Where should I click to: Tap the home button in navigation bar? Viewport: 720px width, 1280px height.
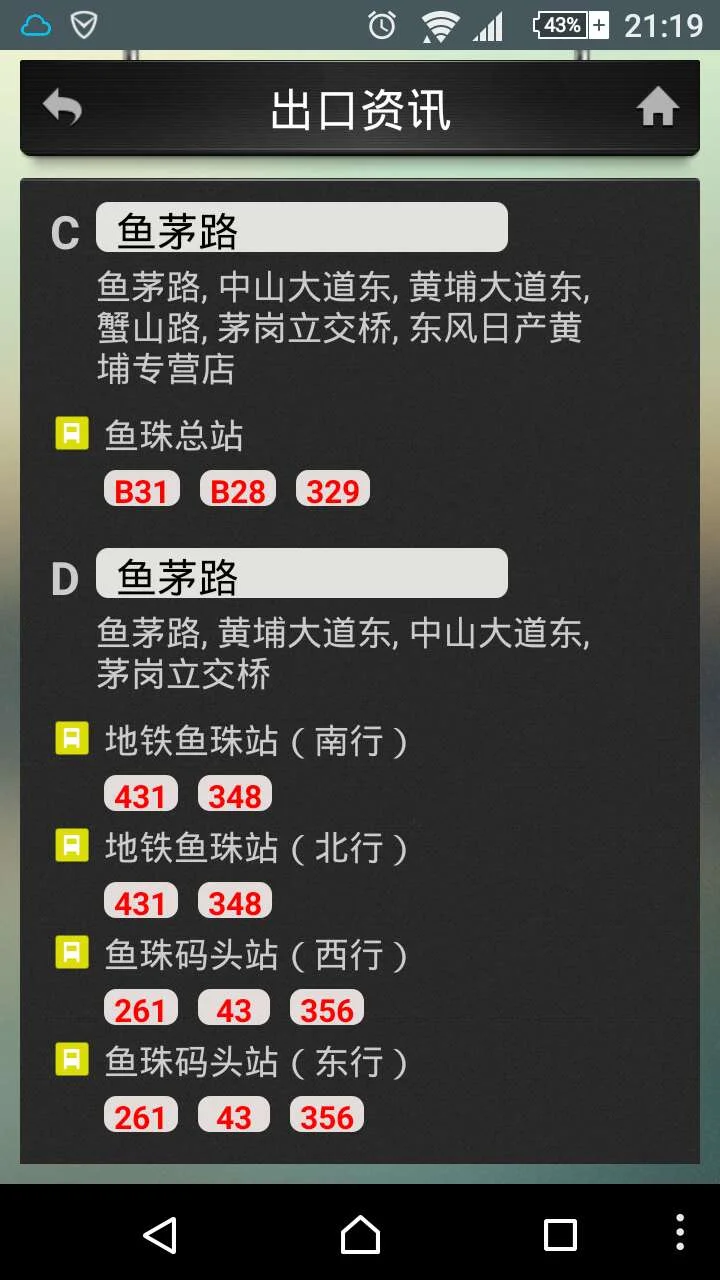tap(360, 1235)
